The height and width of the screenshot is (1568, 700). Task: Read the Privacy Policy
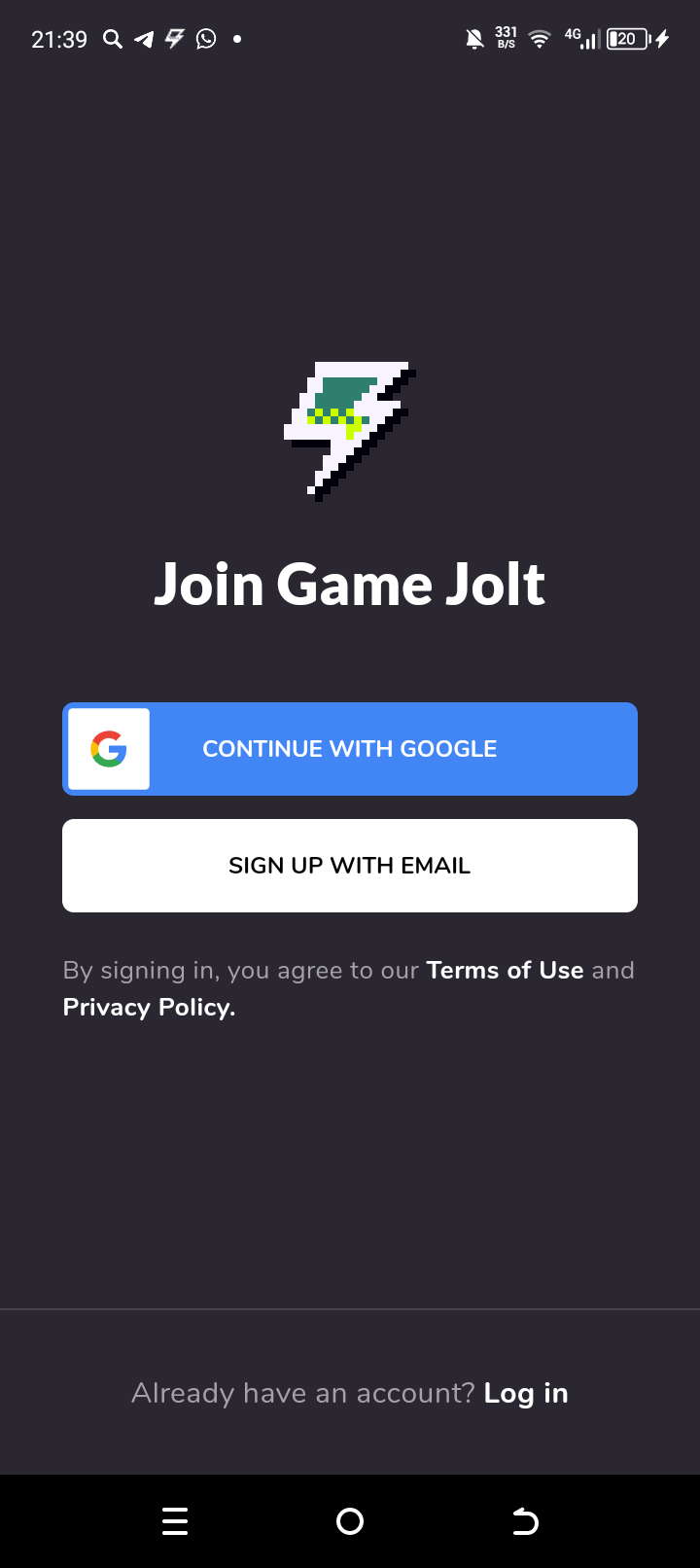149,1007
